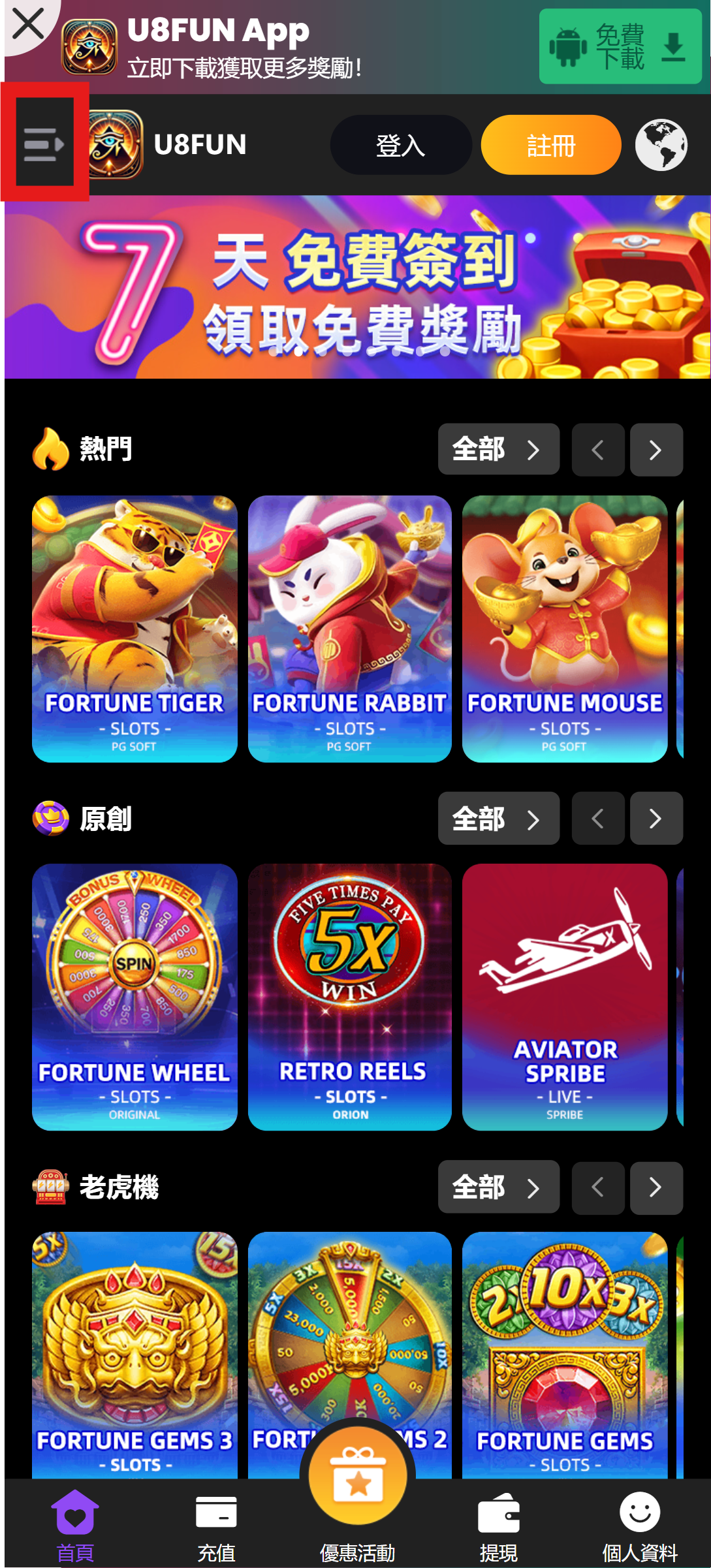Screen dimensions: 711x1568
Task: Select Retro Reels slot game
Action: tap(349, 996)
